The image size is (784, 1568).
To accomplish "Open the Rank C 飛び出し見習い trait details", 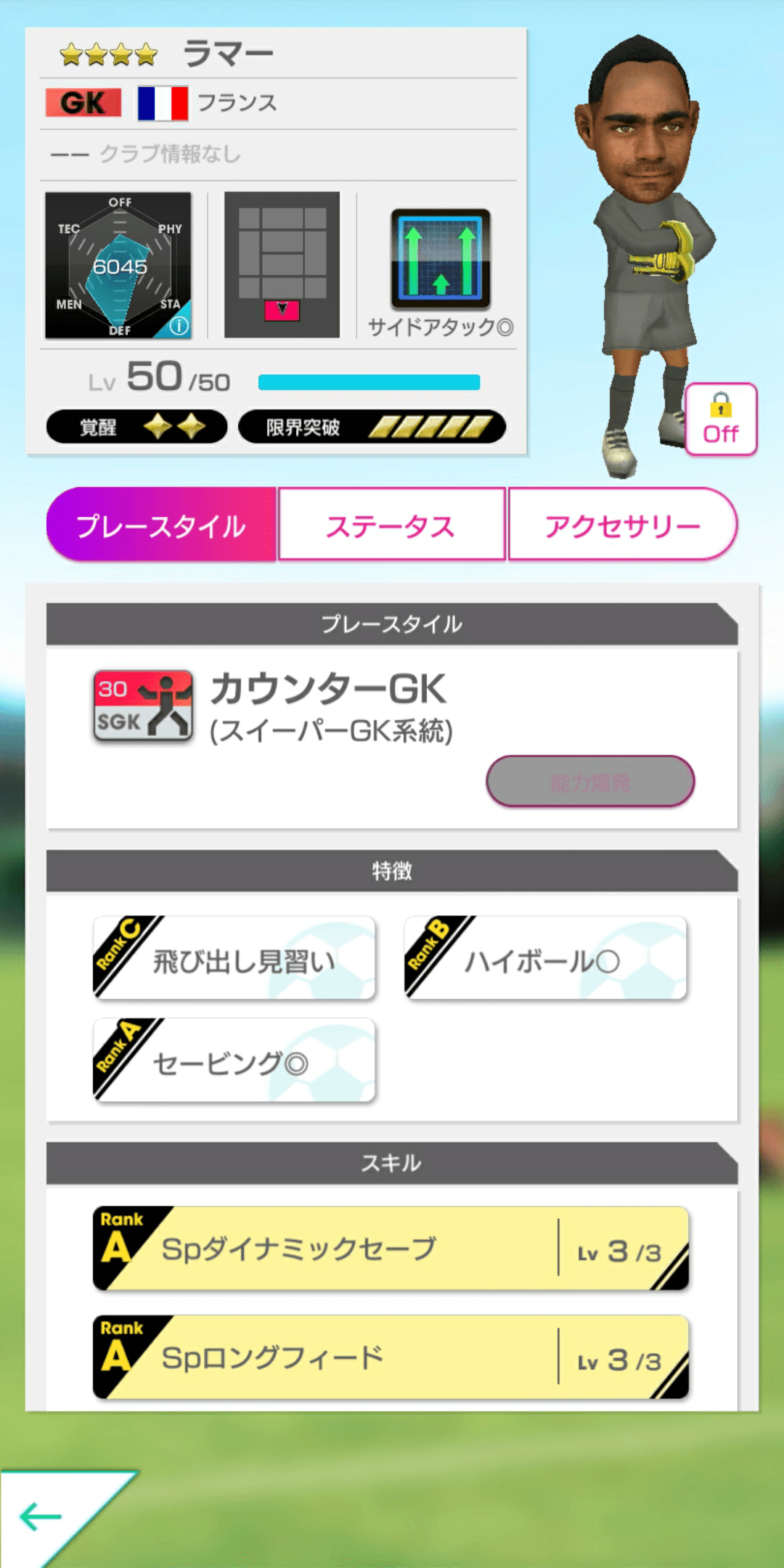I will 232,957.
